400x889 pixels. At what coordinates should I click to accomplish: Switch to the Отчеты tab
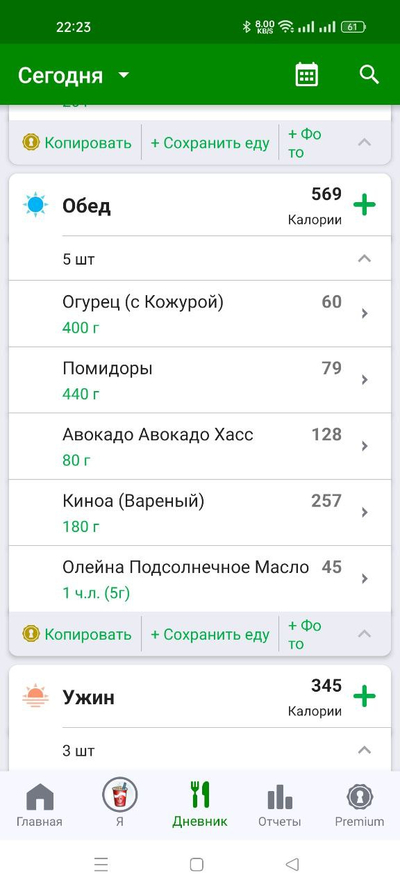coord(279,805)
